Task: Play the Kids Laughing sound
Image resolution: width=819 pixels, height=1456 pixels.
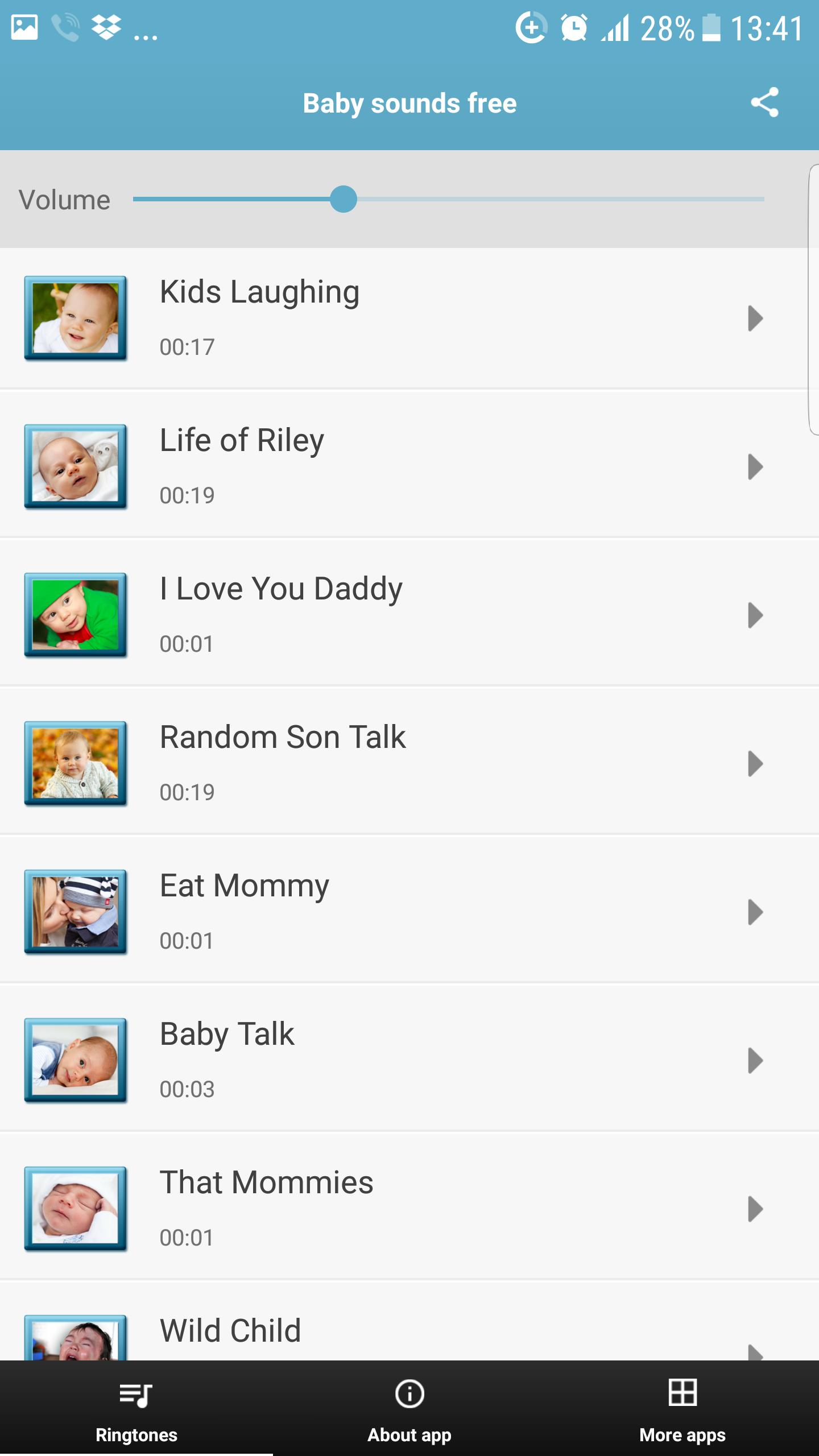Action: [755, 318]
